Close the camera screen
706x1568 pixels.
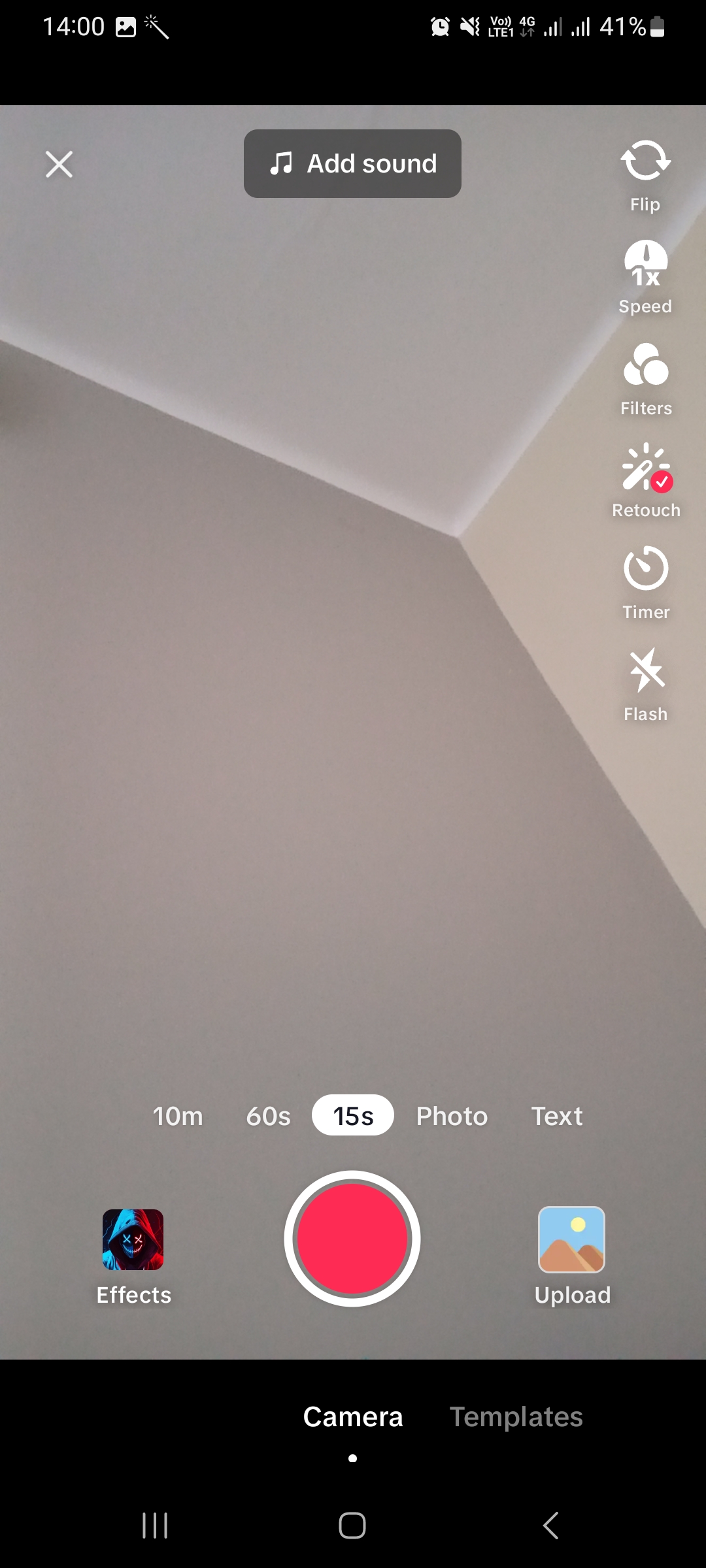click(x=59, y=164)
